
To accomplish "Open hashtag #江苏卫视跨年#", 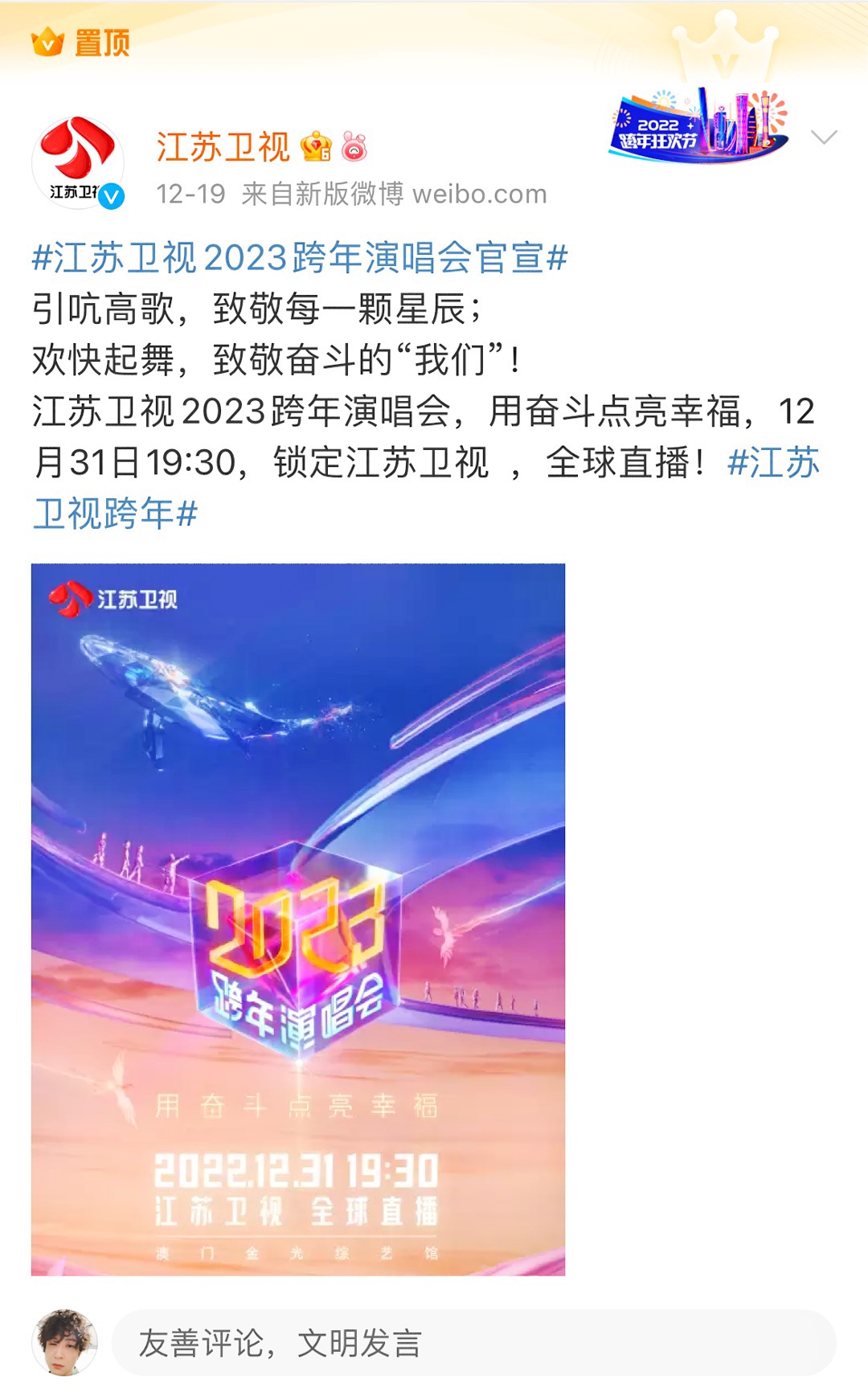I will (115, 514).
